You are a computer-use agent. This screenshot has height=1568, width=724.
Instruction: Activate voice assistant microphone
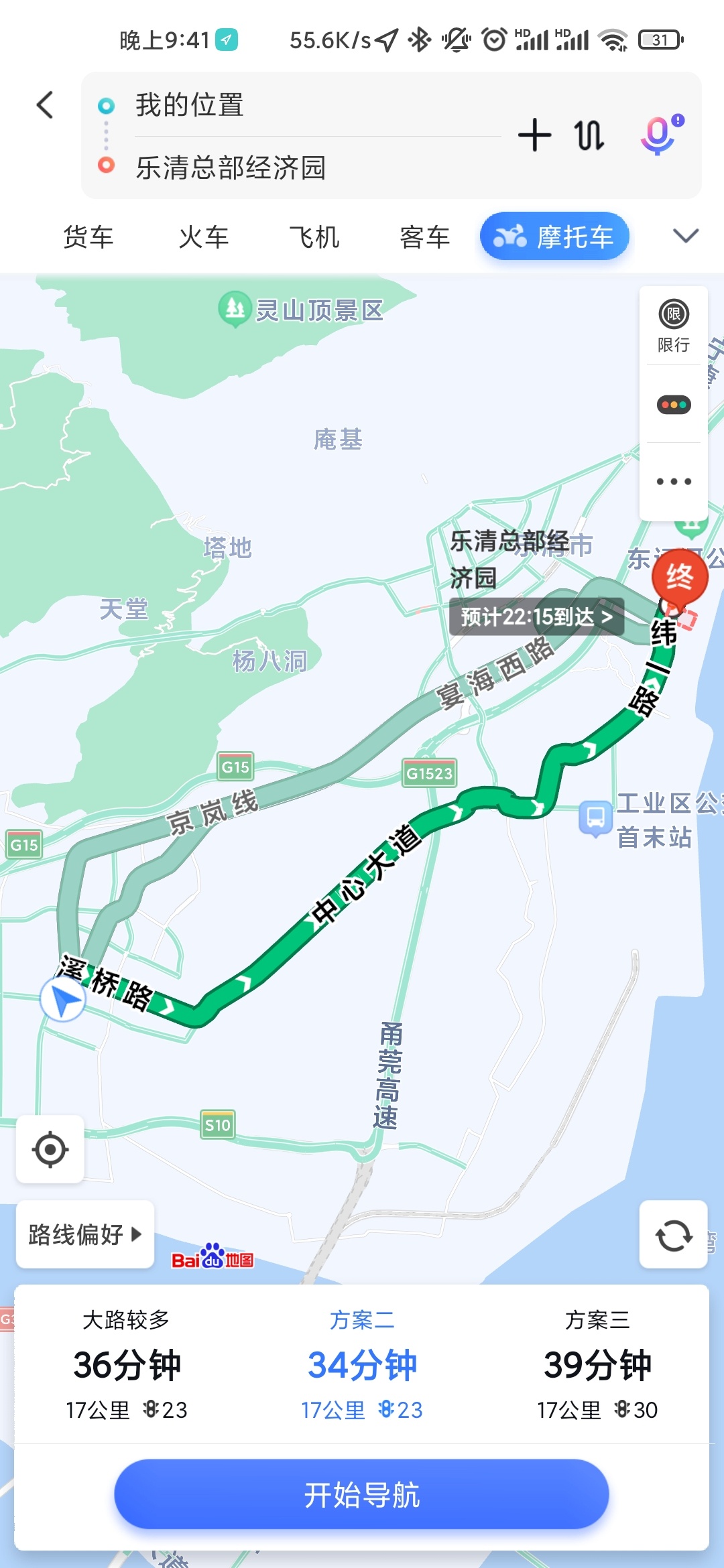point(660,135)
